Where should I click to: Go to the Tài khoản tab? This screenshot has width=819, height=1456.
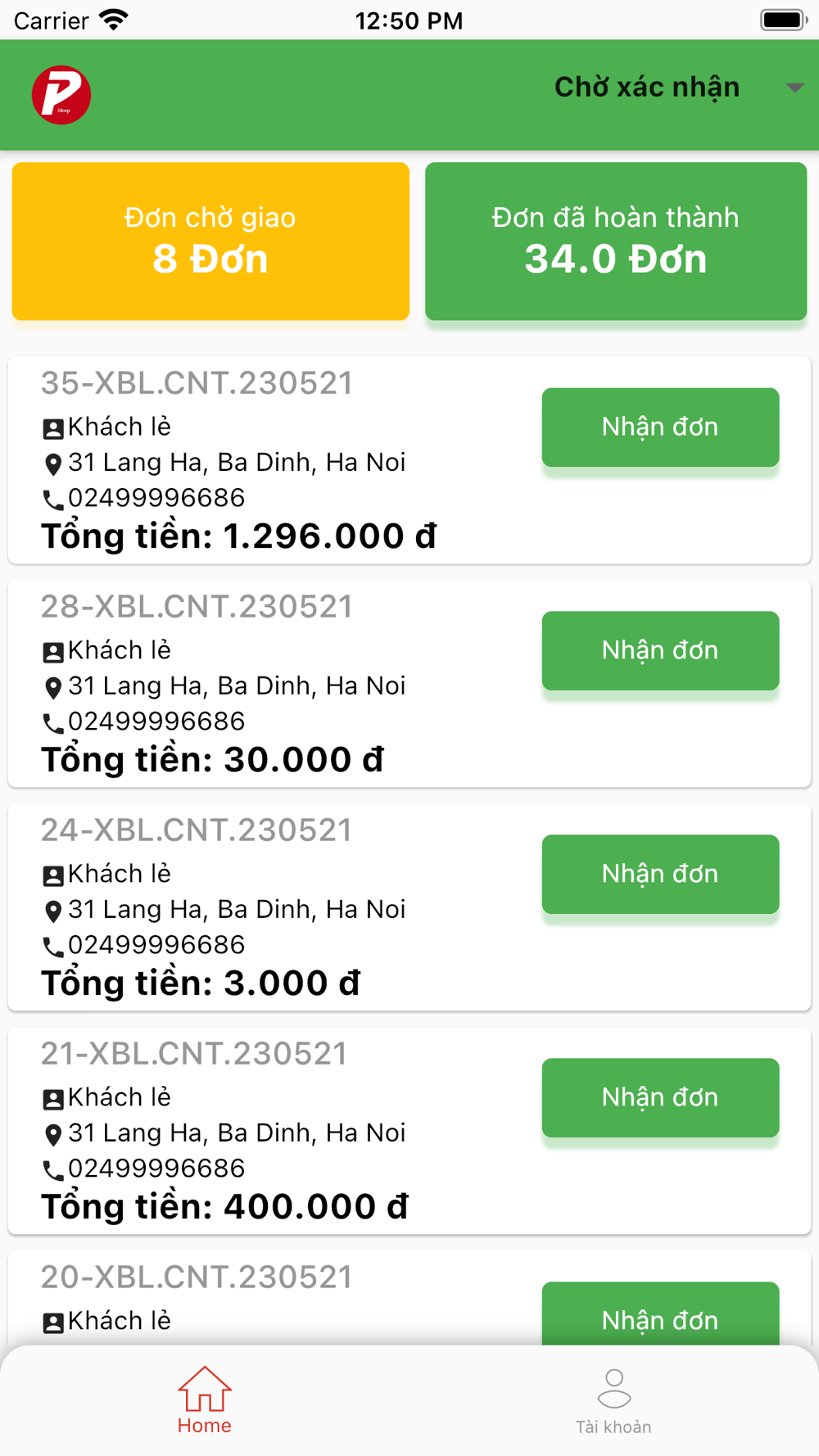click(x=613, y=1400)
